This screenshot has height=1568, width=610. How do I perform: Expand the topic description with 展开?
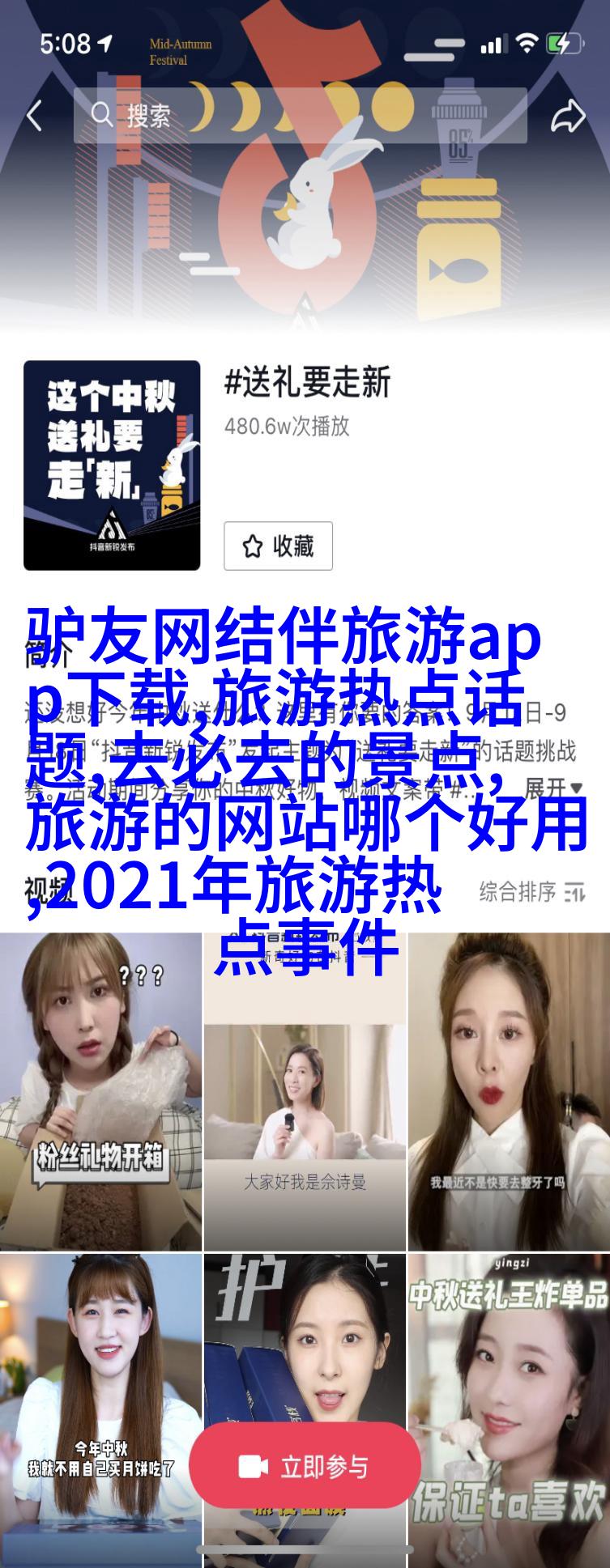pyautogui.click(x=553, y=786)
